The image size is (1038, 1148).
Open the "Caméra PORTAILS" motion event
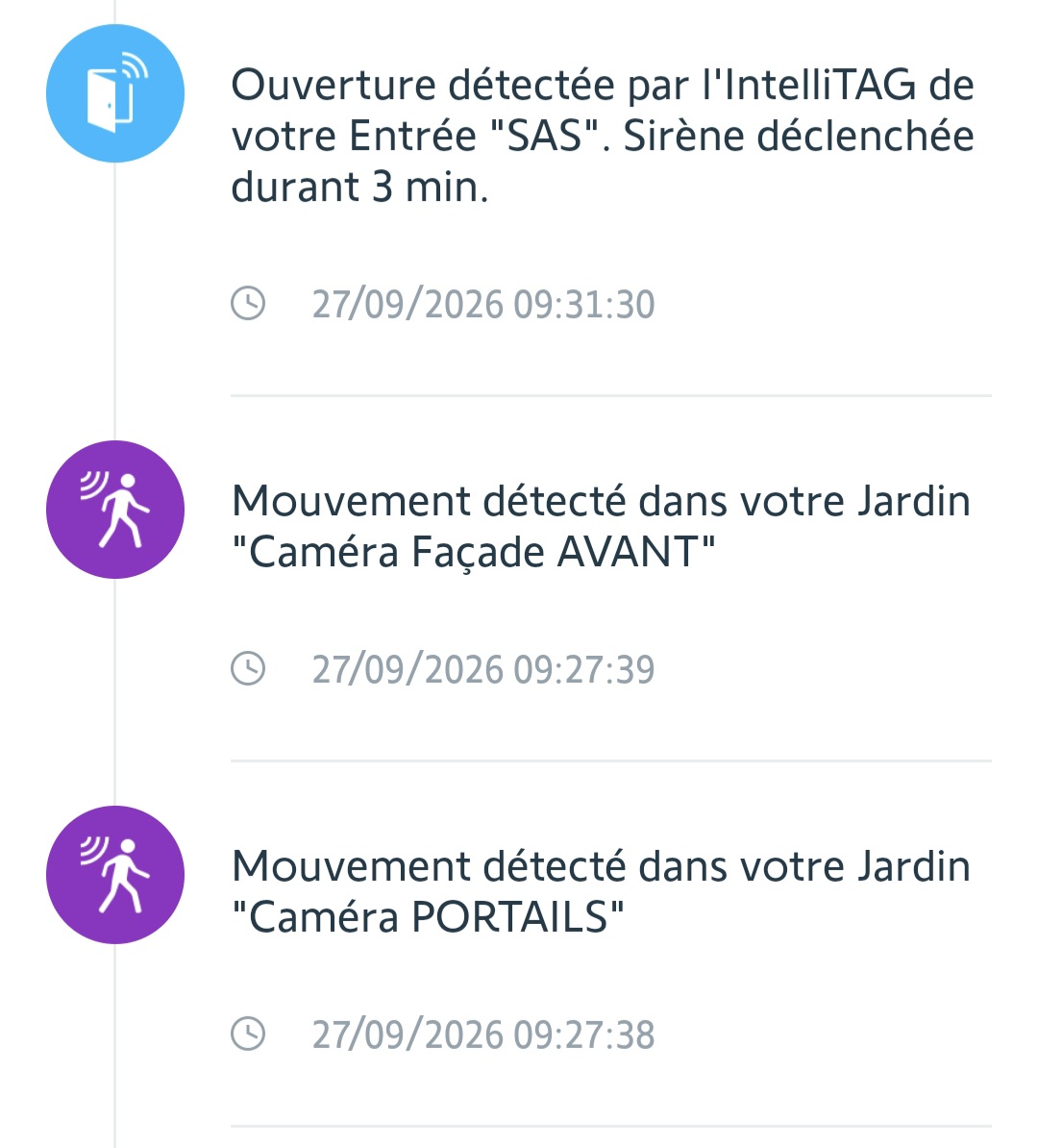click(x=519, y=944)
